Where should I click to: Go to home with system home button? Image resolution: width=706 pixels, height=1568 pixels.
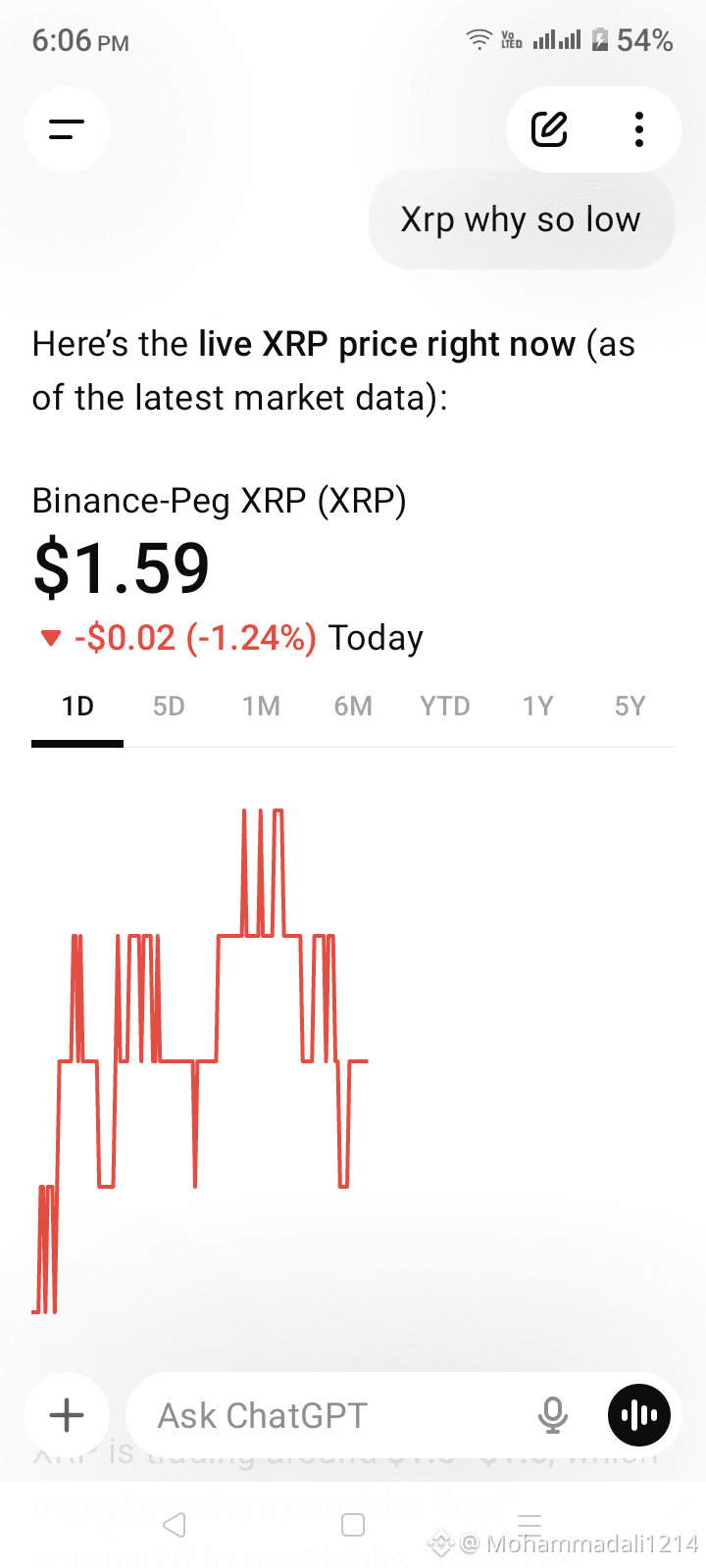click(x=353, y=1524)
